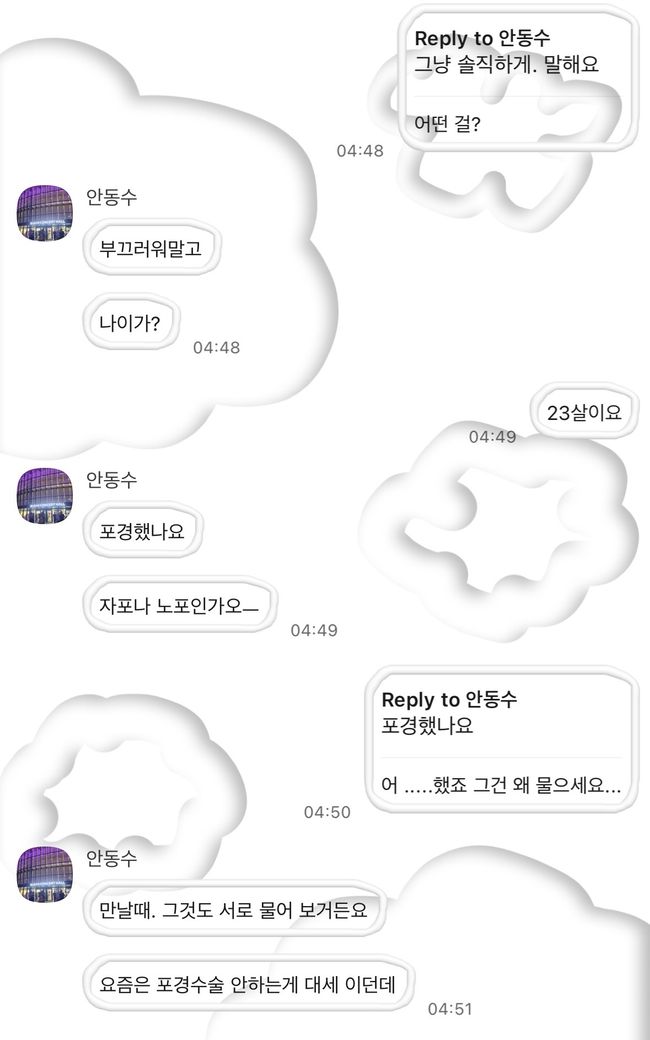Open 안동수's avatar beside the 부끄러워말고 message
This screenshot has height=1040, width=650.
point(45,213)
